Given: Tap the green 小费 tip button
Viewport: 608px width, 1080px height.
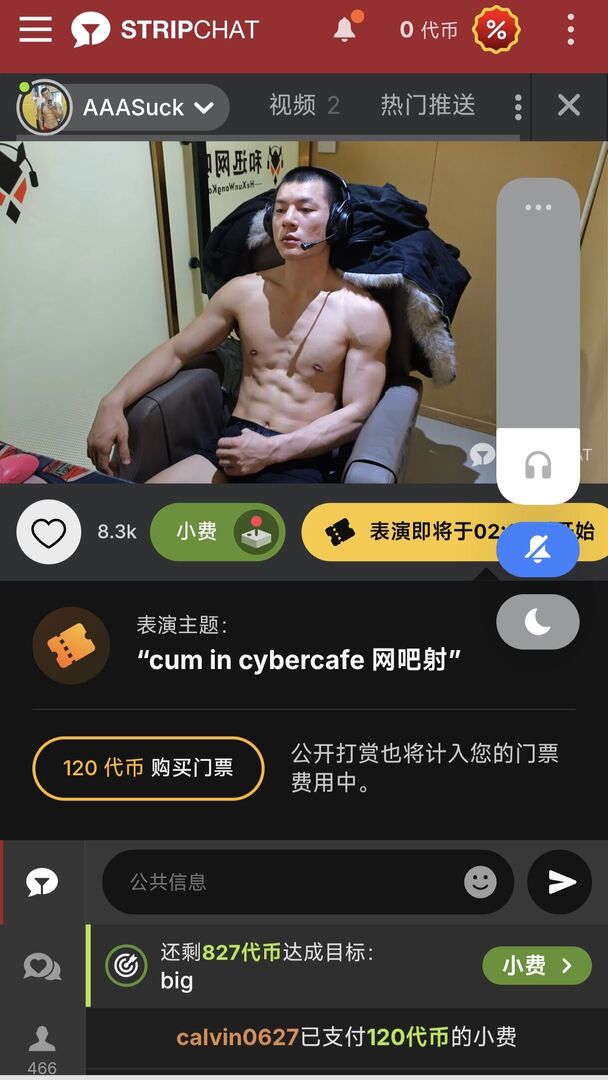Looking at the screenshot, I should [x=217, y=532].
